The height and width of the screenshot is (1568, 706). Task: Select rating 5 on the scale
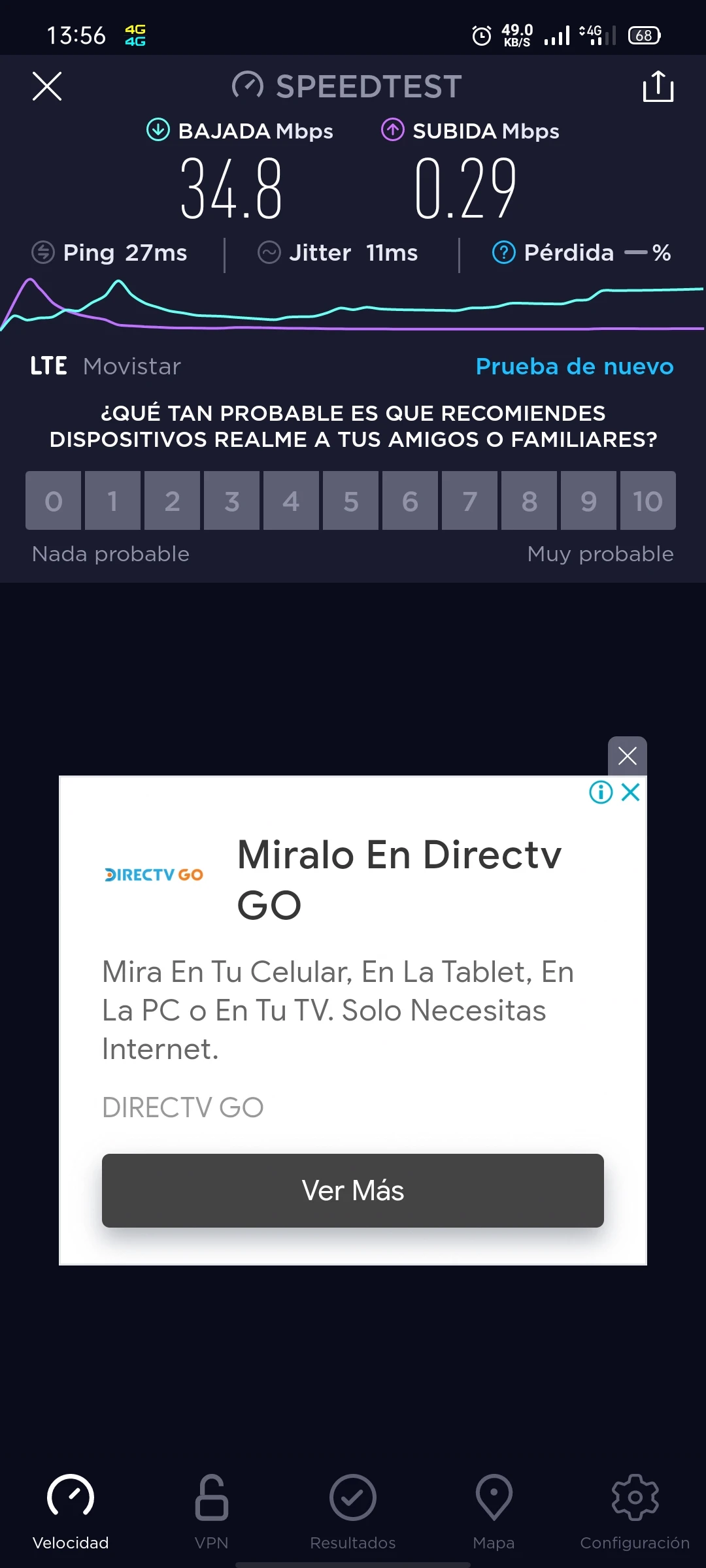[350, 501]
